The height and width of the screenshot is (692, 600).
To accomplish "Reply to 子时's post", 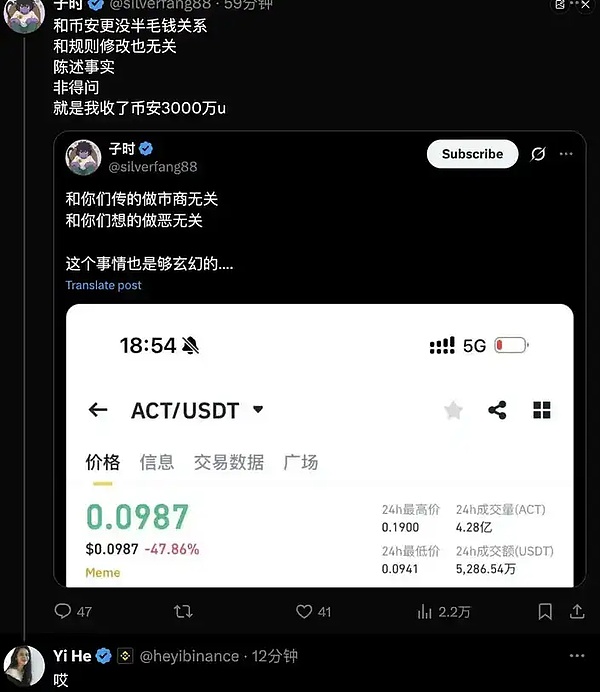I will click(x=63, y=611).
